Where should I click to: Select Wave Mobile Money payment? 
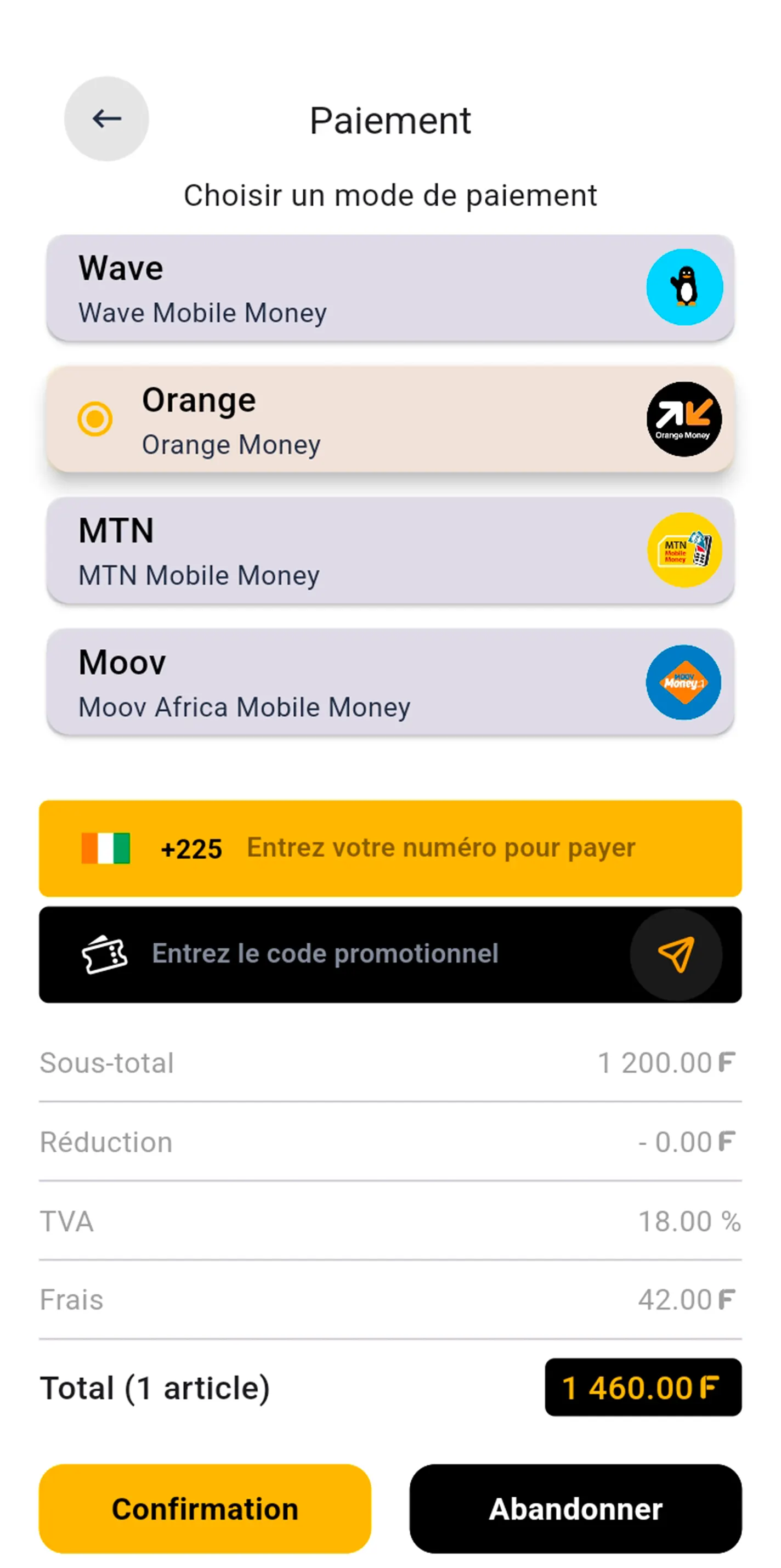pyautogui.click(x=389, y=288)
